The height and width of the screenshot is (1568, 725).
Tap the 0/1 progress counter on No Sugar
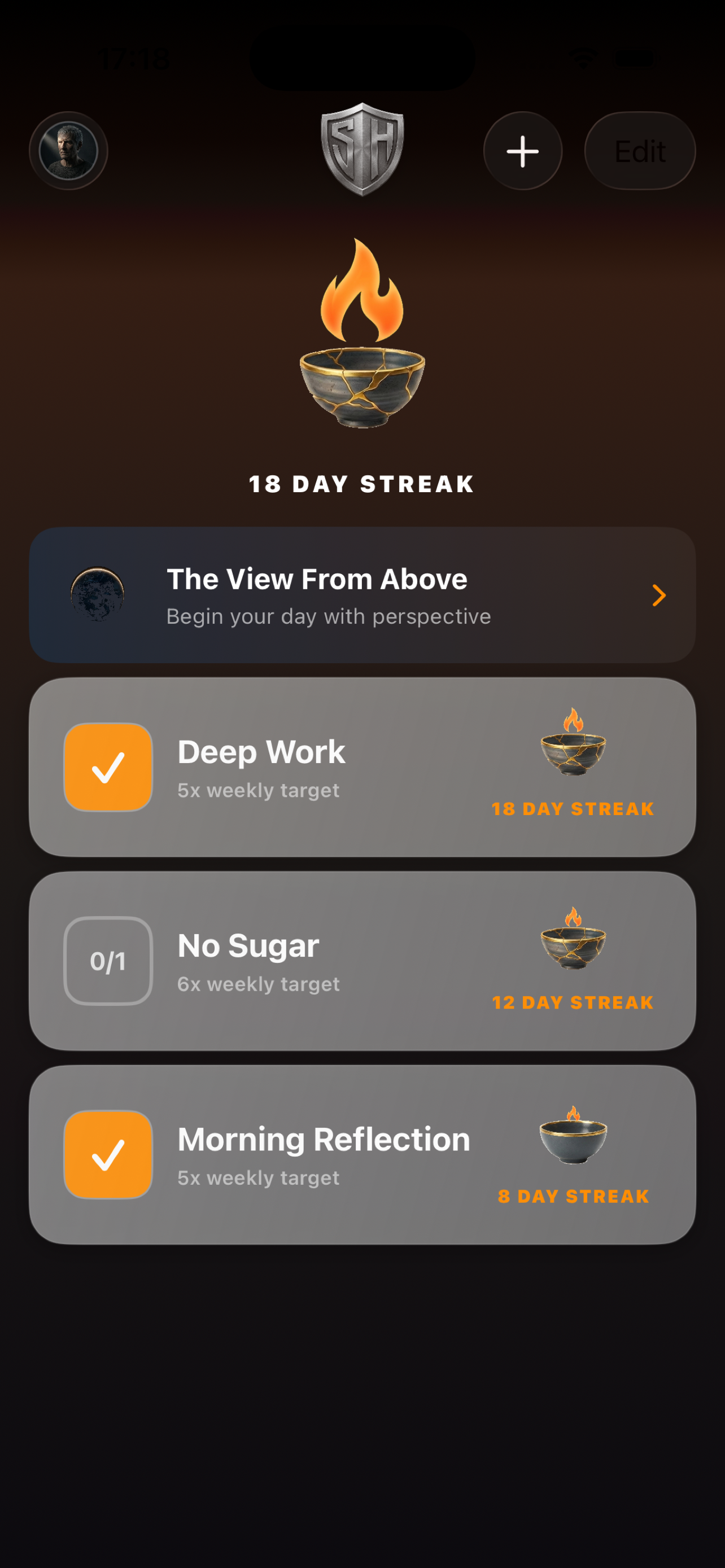pos(108,961)
